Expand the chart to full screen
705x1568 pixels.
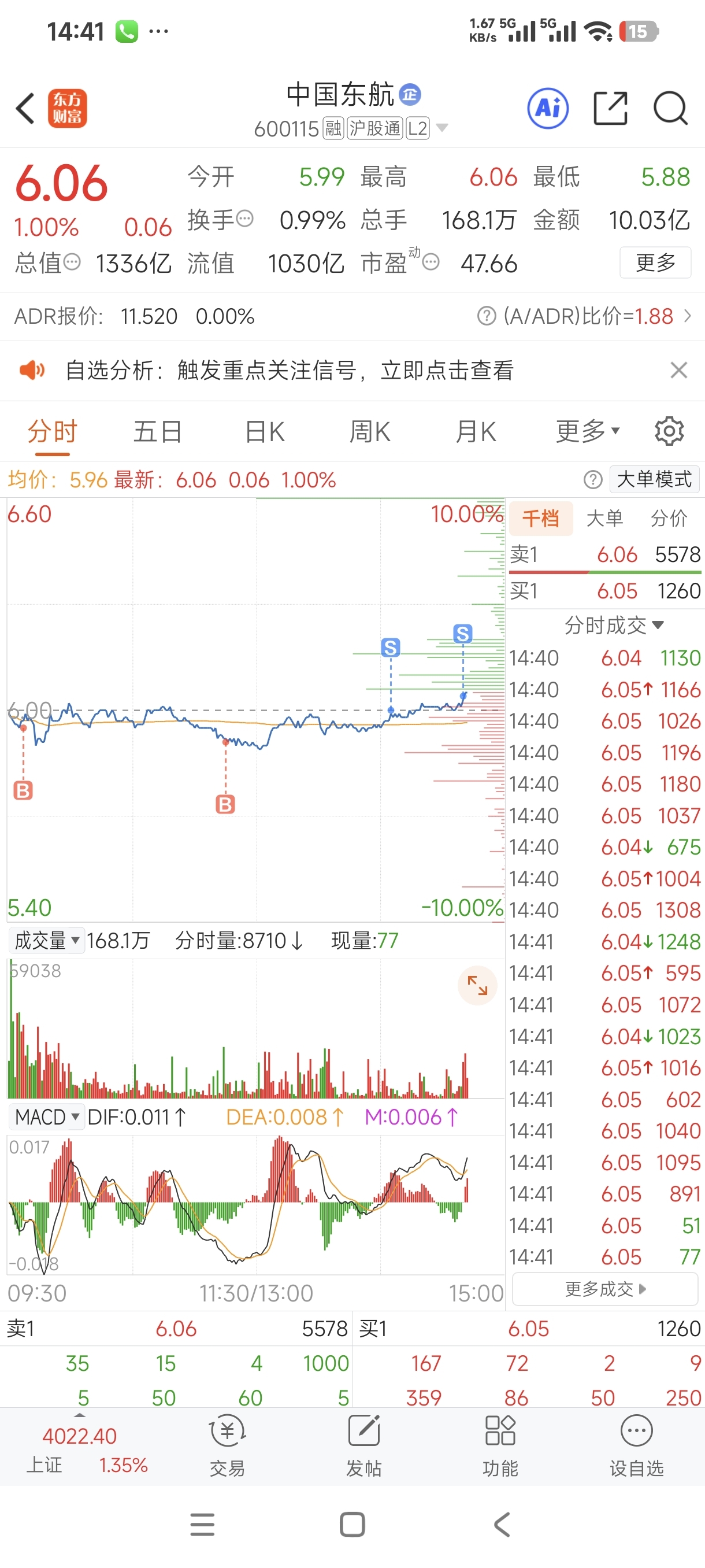(477, 985)
